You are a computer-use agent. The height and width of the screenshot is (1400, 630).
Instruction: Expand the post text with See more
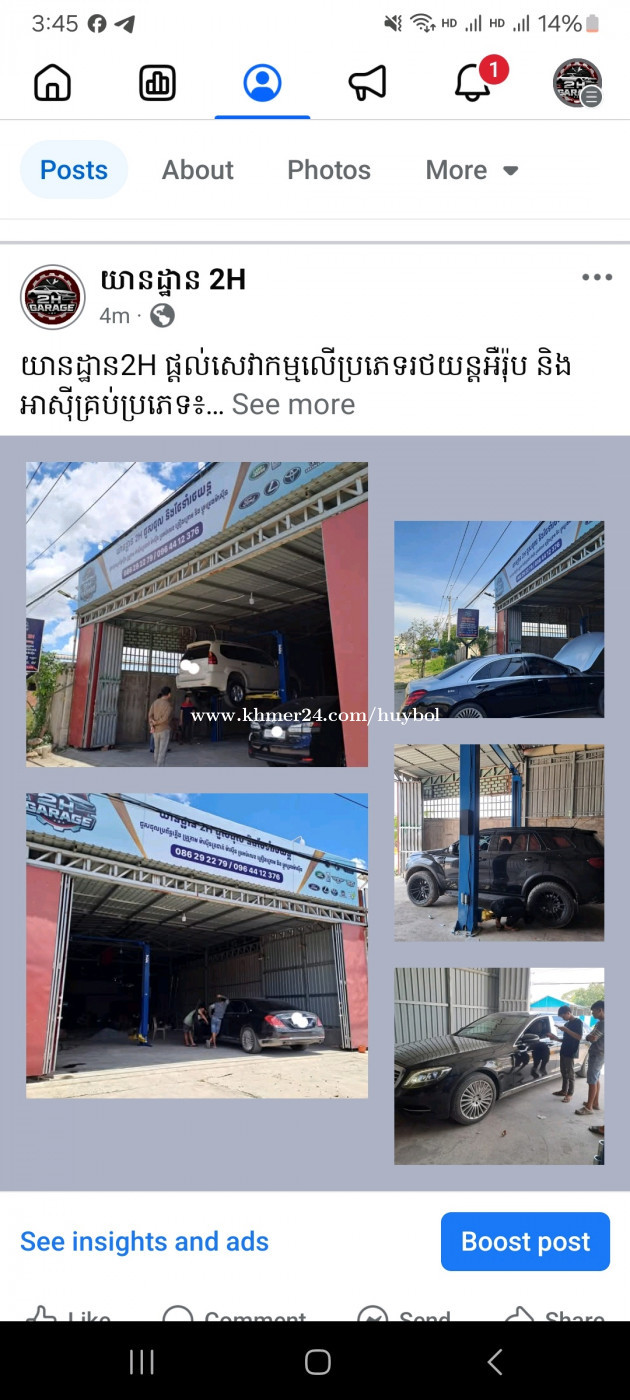tap(293, 404)
